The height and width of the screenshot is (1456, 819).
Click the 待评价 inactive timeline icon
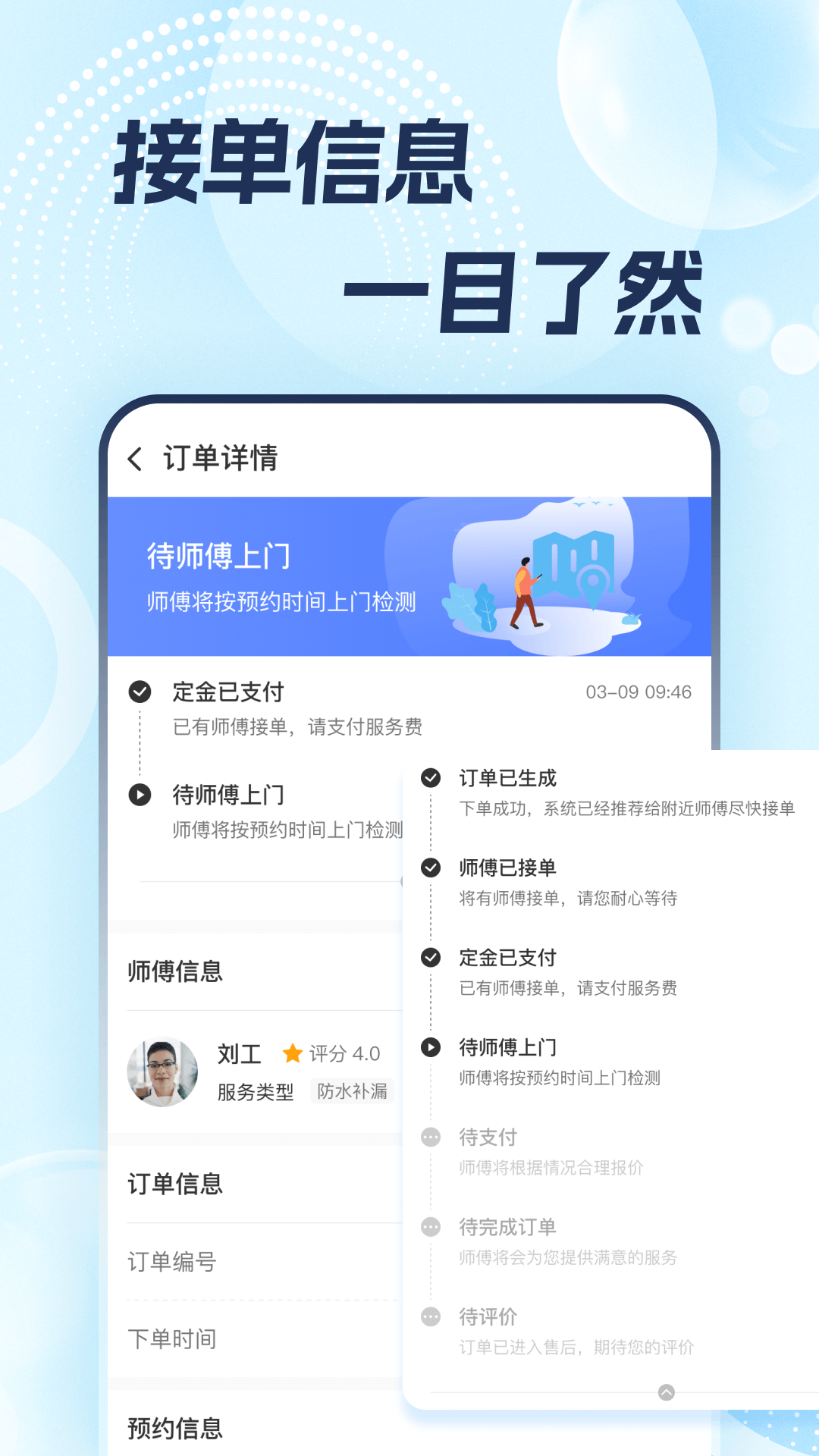(431, 1317)
